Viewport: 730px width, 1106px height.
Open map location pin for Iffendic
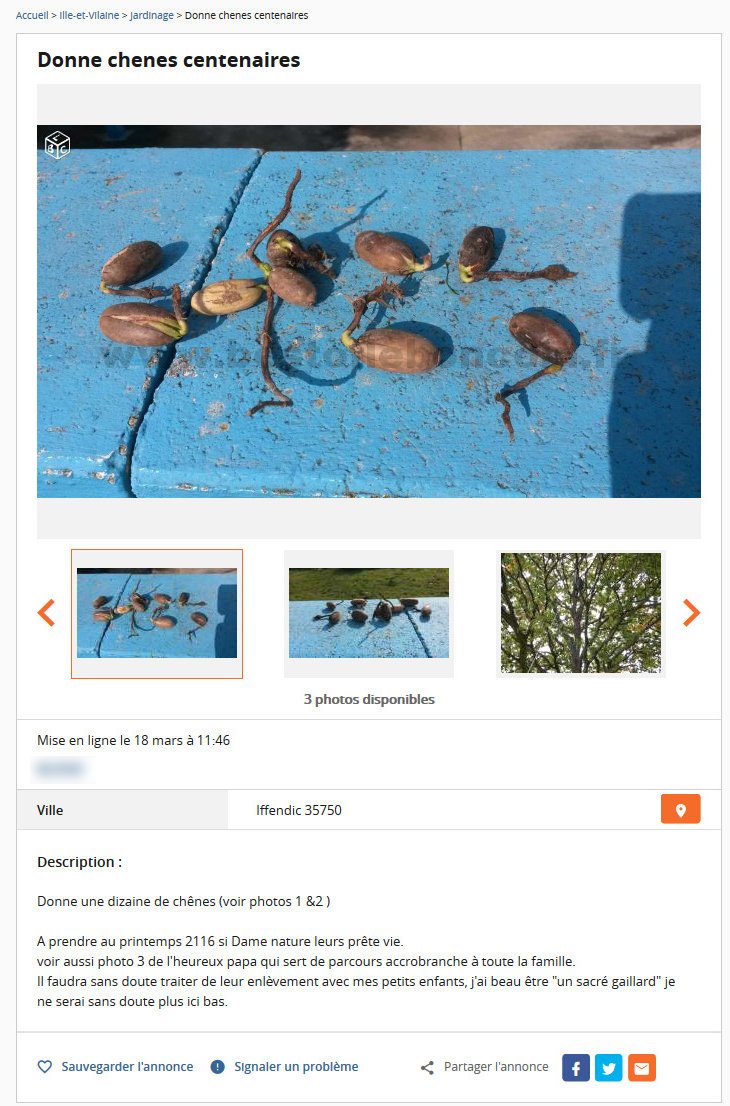(x=680, y=810)
